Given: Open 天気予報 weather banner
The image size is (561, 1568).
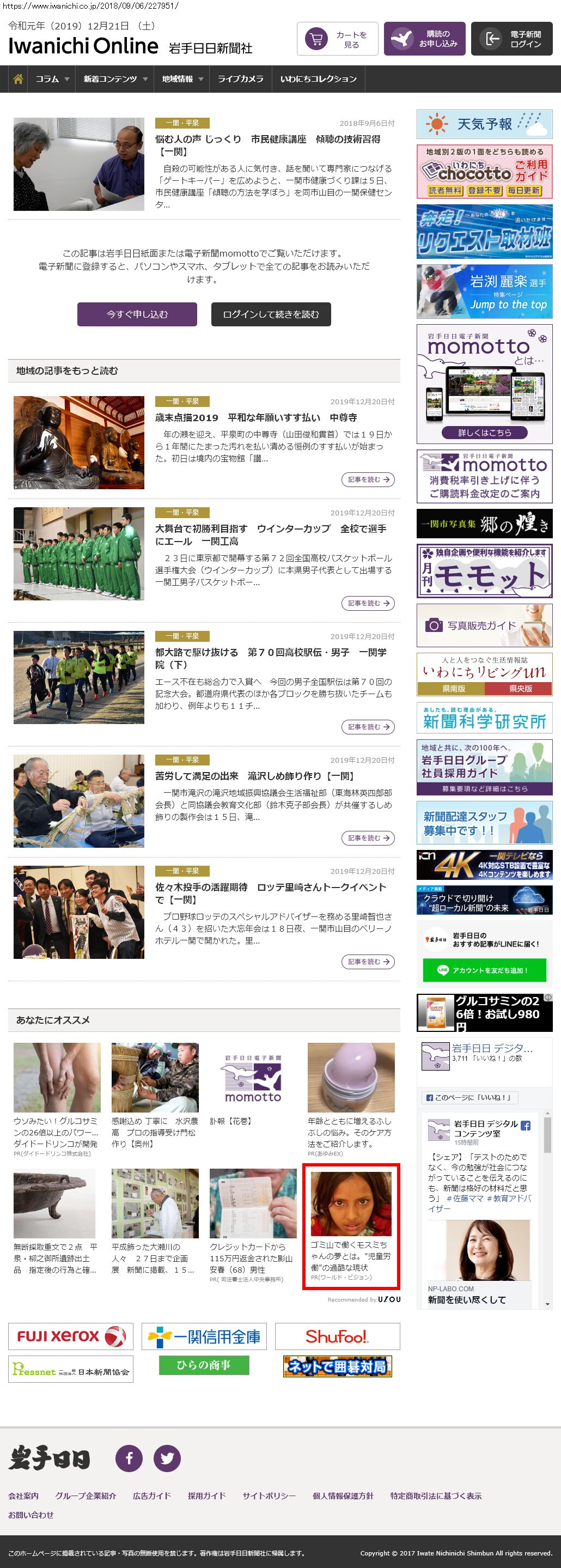Looking at the screenshot, I should pyautogui.click(x=484, y=124).
